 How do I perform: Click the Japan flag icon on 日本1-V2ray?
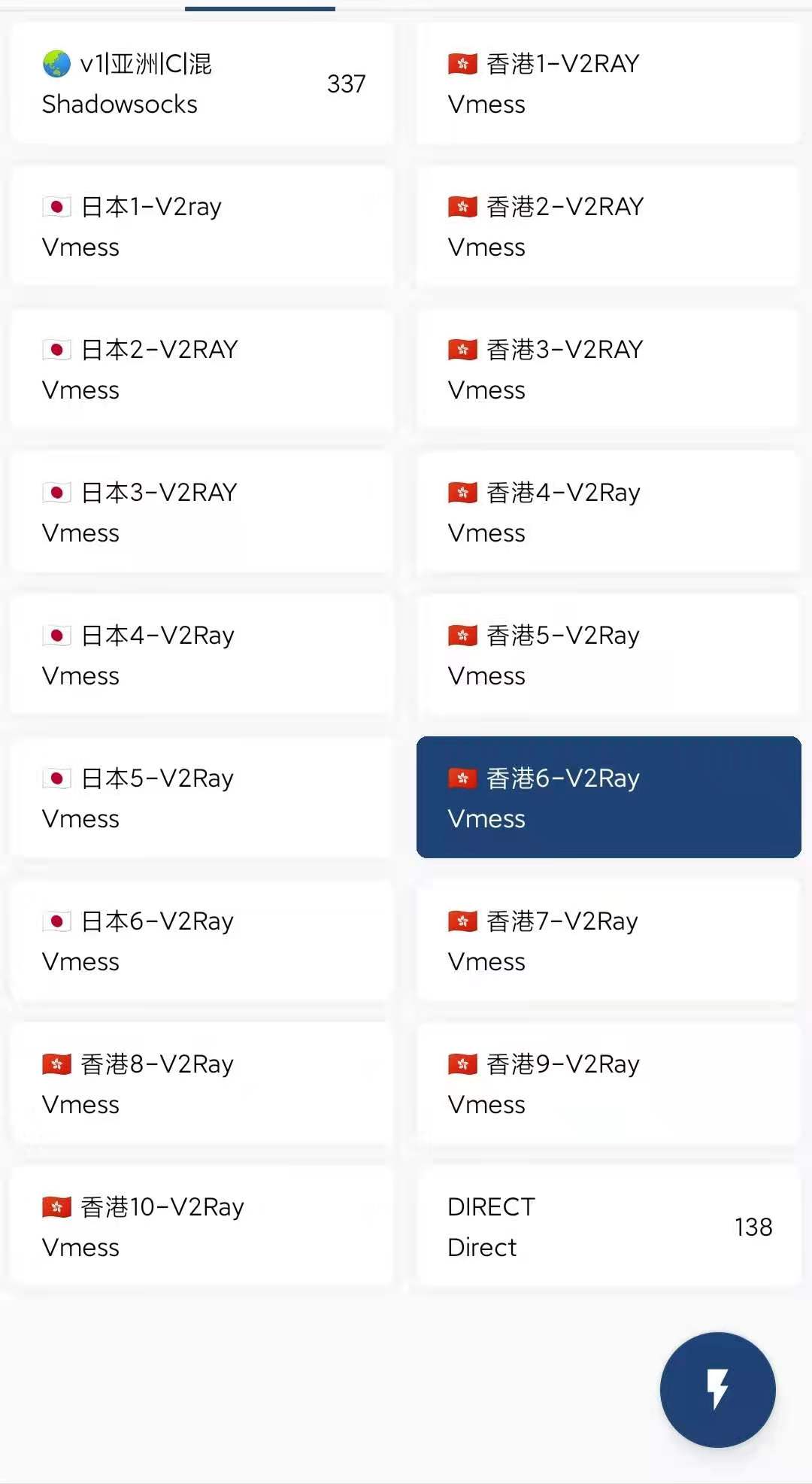pos(57,206)
